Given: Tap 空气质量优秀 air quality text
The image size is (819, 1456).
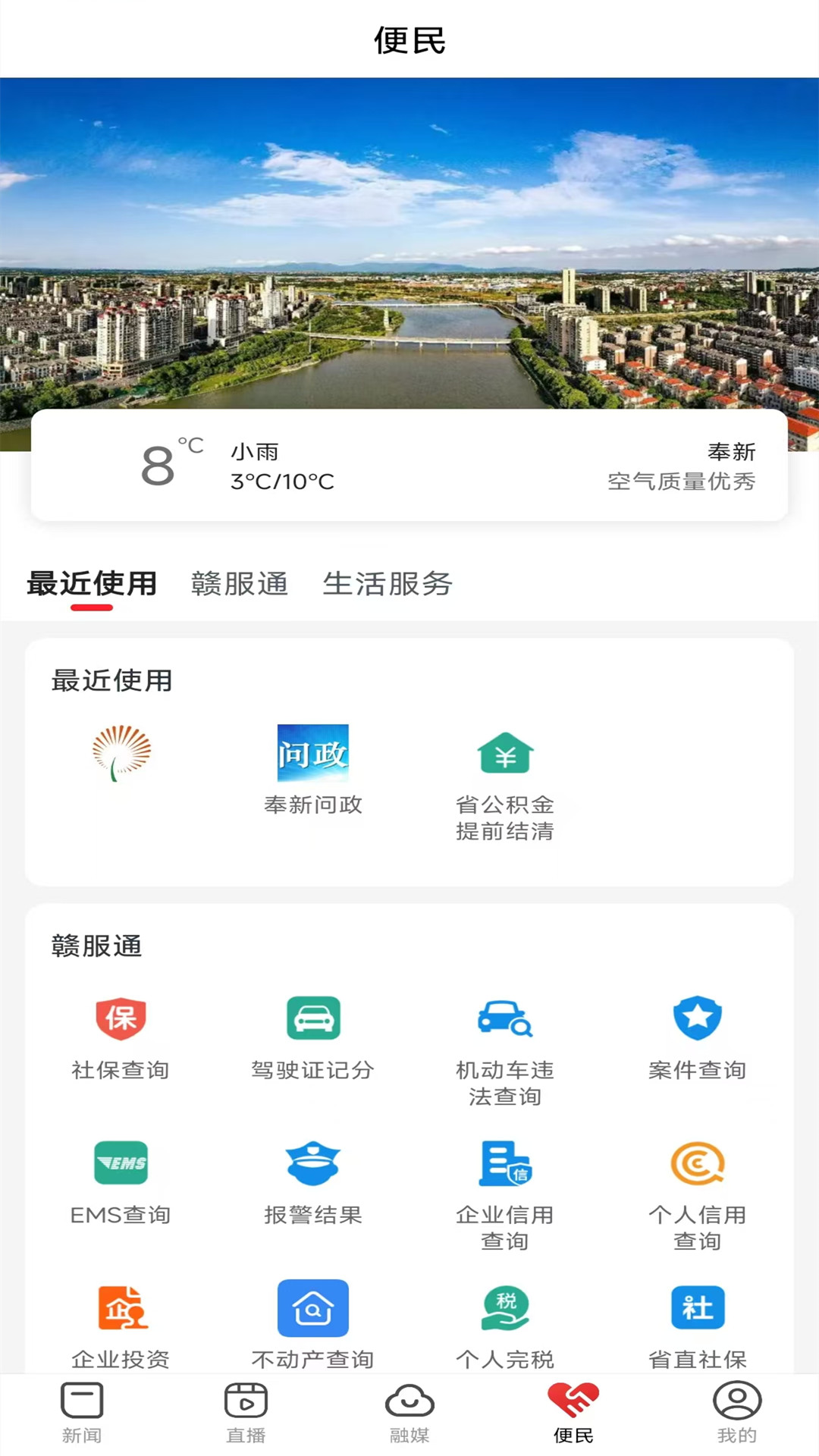Looking at the screenshot, I should (680, 482).
